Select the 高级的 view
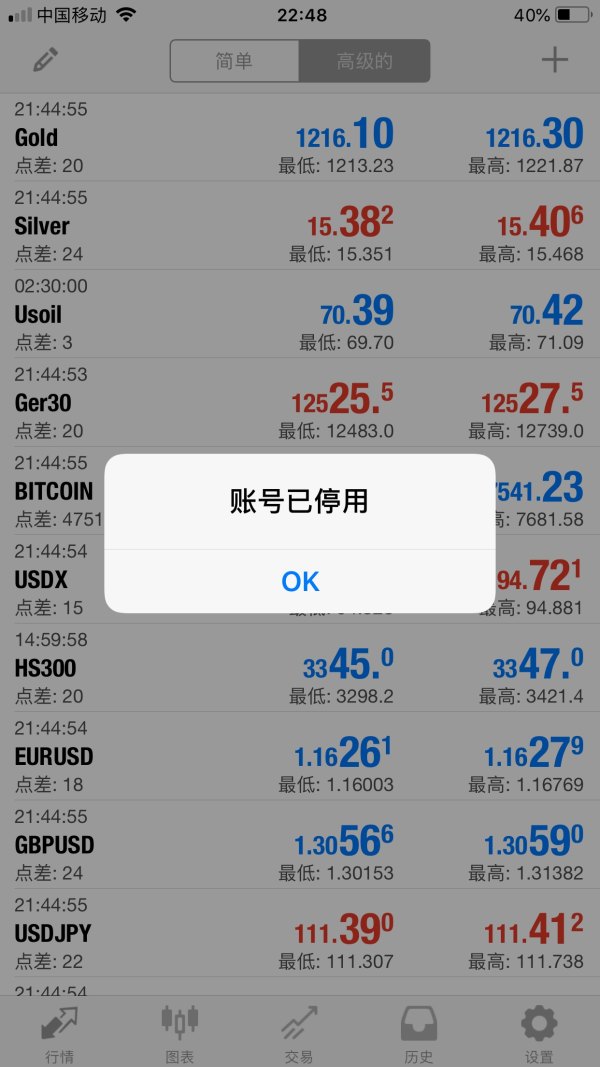Viewport: 600px width, 1067px height. [x=364, y=61]
